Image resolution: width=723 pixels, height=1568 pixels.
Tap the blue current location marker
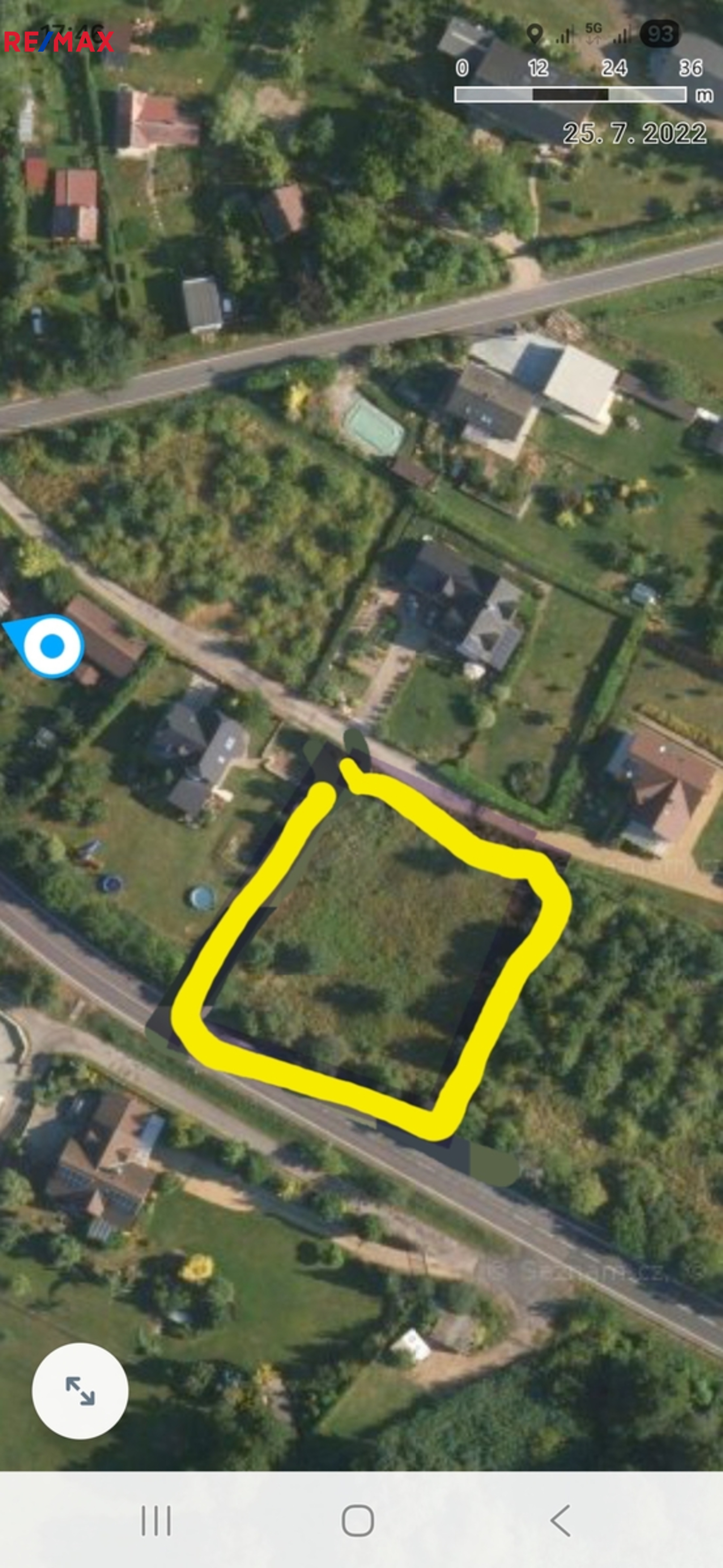(51, 646)
